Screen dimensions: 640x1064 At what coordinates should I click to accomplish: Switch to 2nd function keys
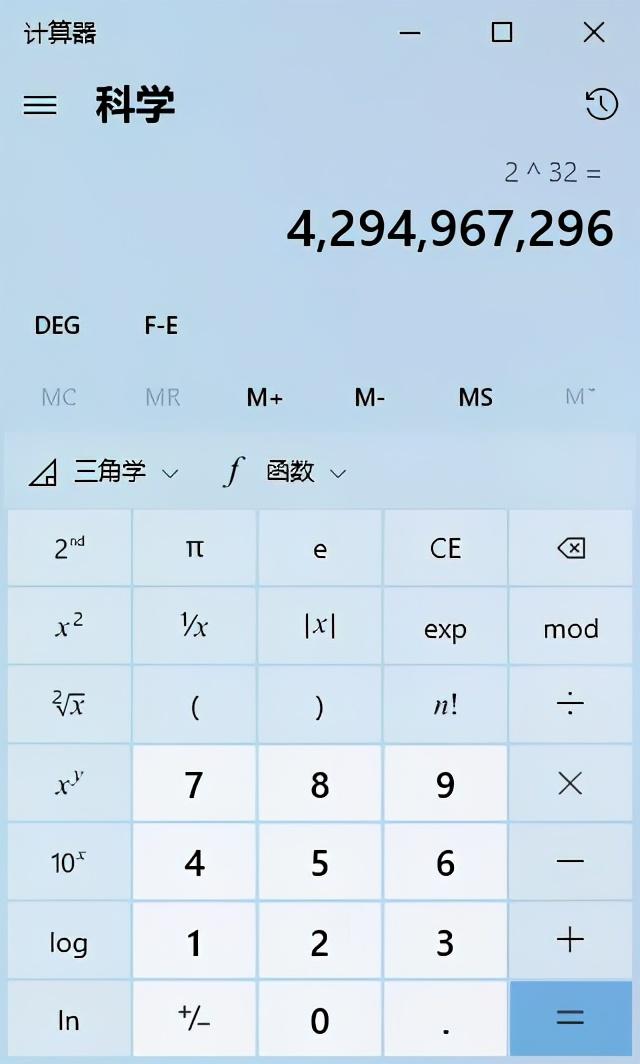click(69, 548)
